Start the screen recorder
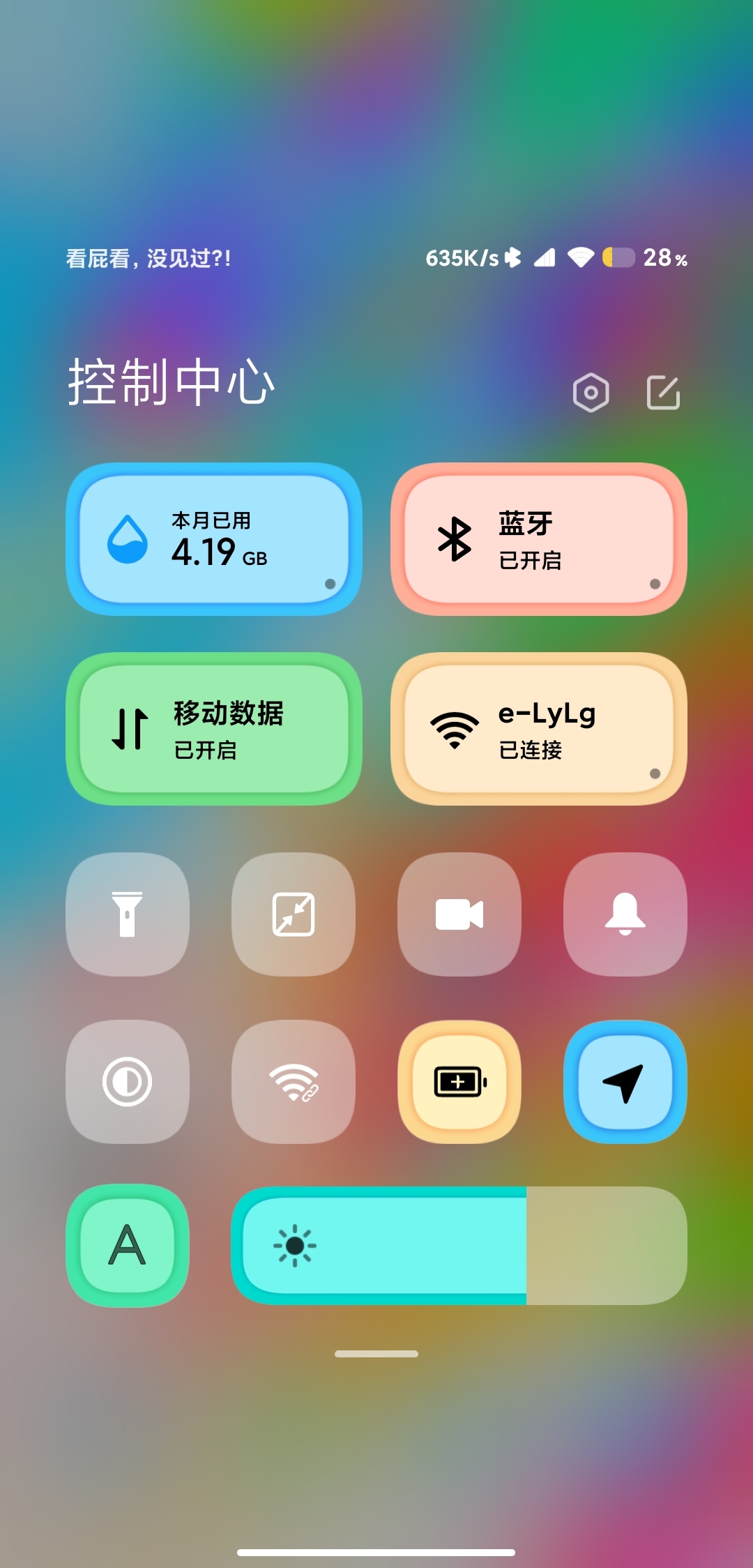 (x=459, y=914)
